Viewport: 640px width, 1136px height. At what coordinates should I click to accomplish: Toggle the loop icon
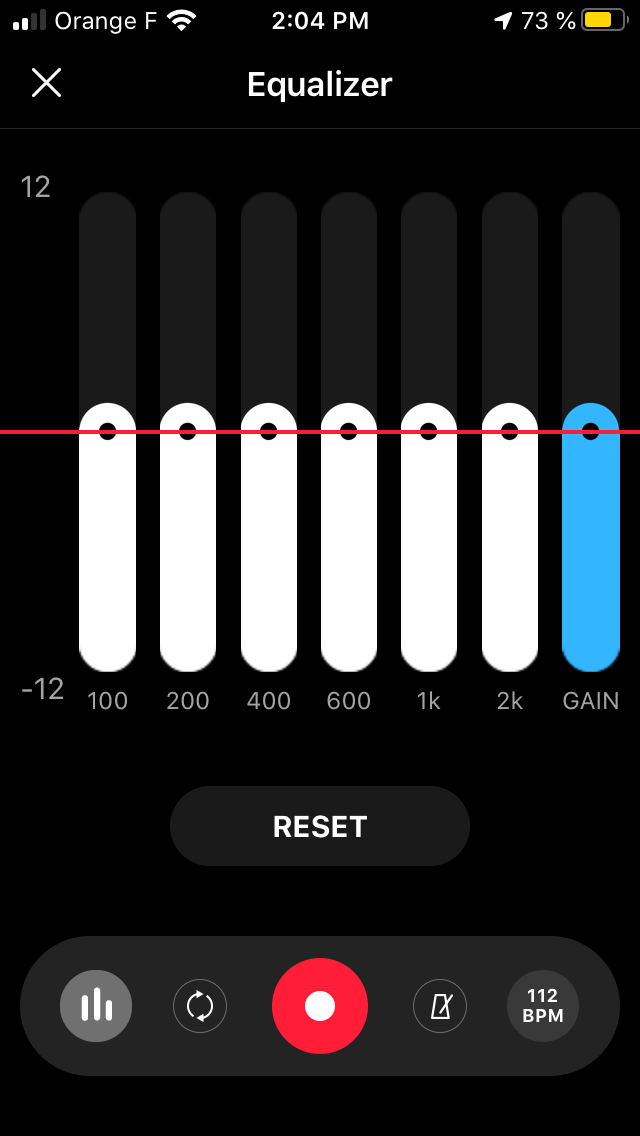click(x=200, y=1006)
